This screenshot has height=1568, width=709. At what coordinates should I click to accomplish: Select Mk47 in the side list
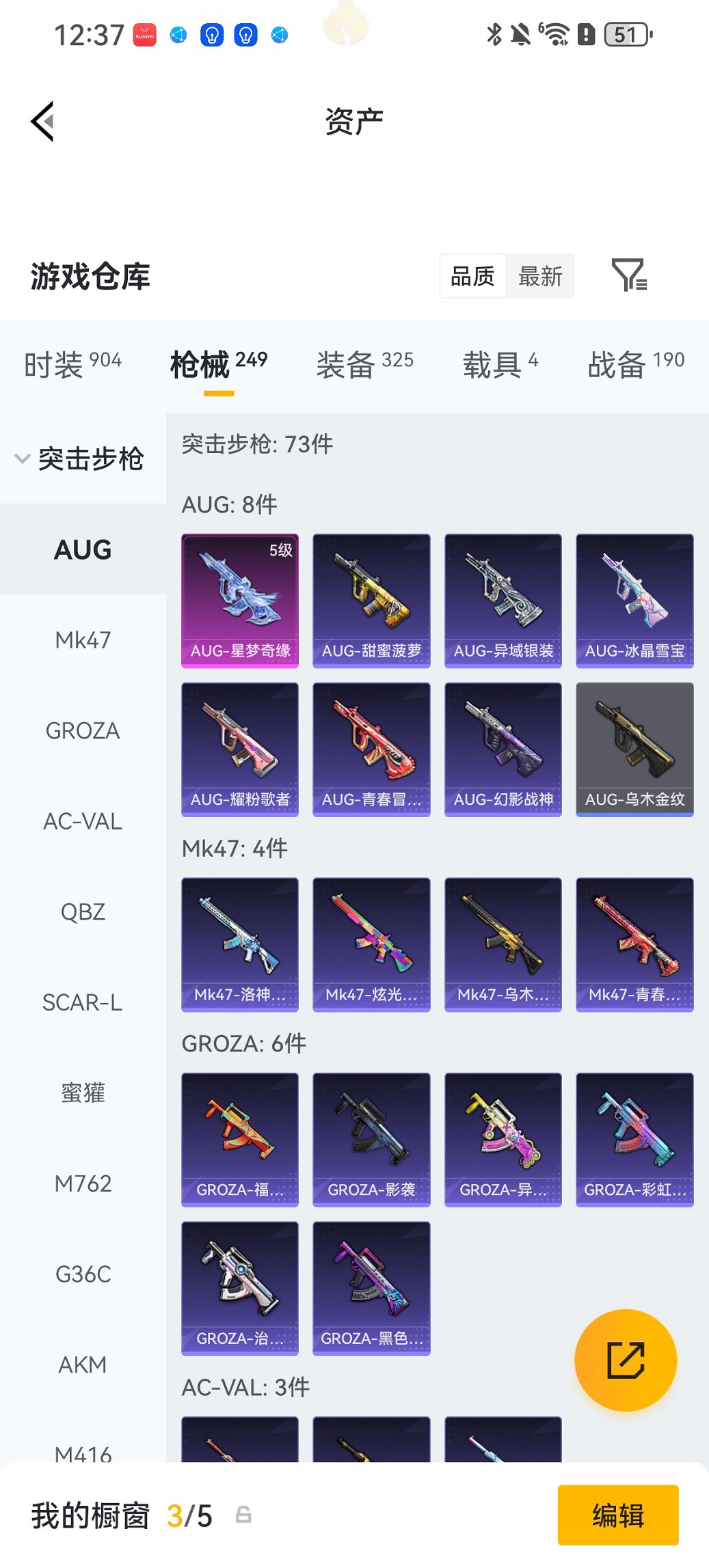(x=83, y=640)
